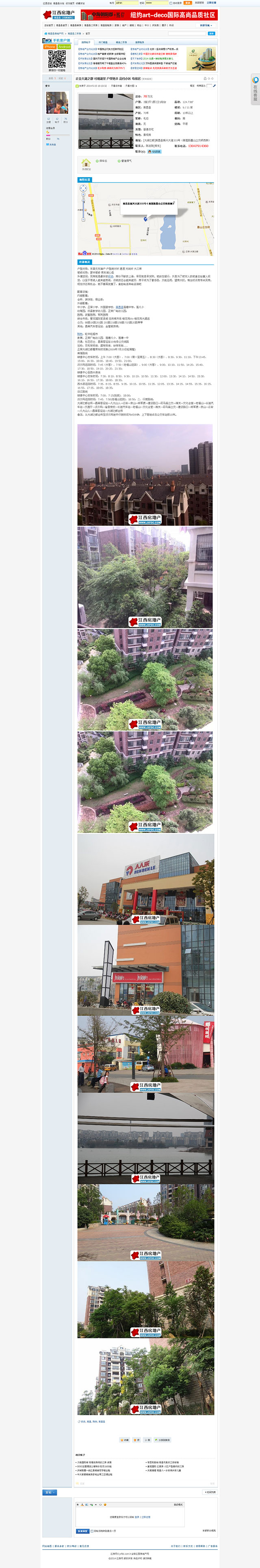Image resolution: width=260 pixels, height=1568 pixels.
Task: Open the iPhone client download link
Action: pyautogui.click(x=49, y=47)
